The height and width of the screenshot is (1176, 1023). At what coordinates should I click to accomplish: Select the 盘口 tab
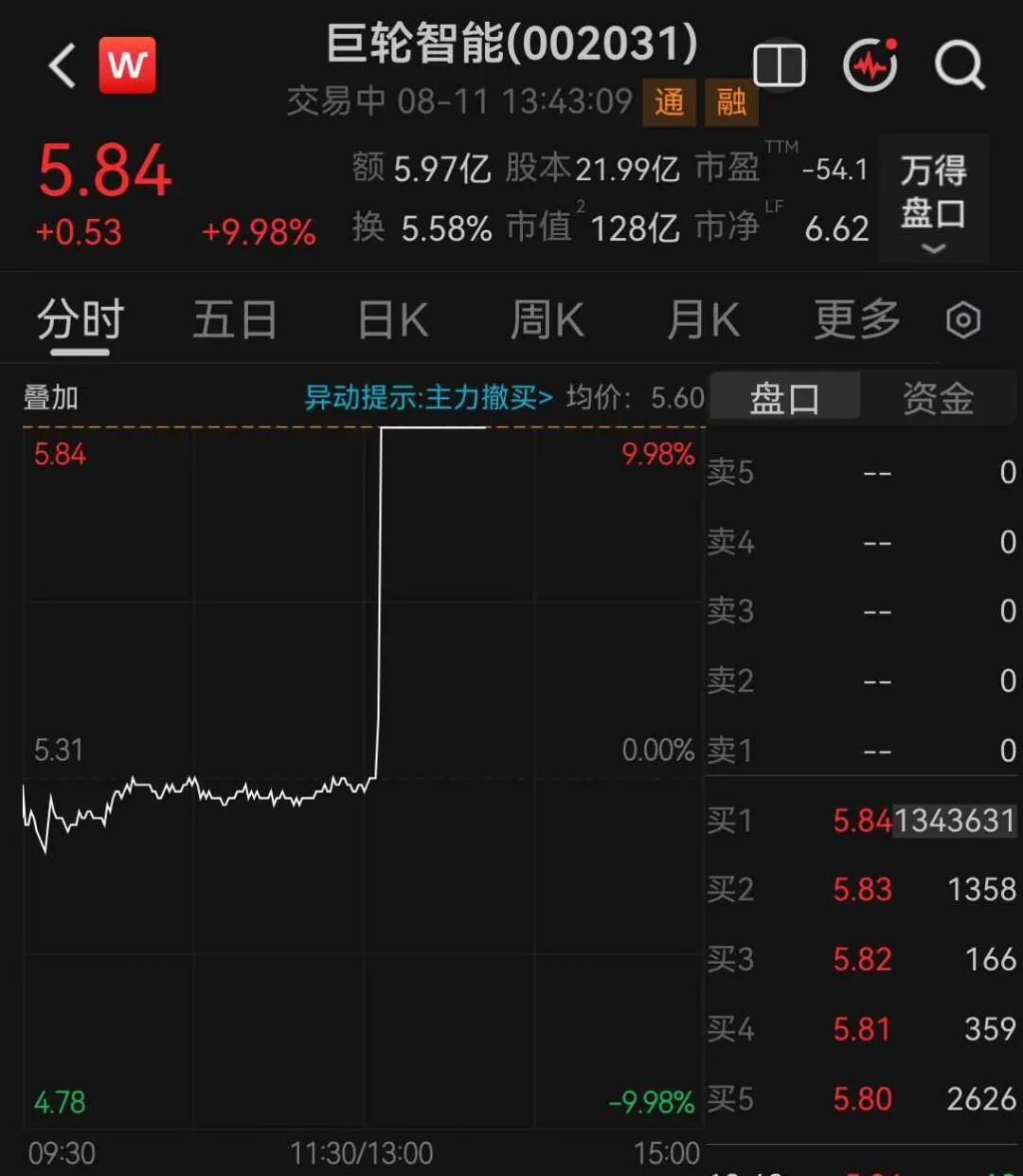784,398
